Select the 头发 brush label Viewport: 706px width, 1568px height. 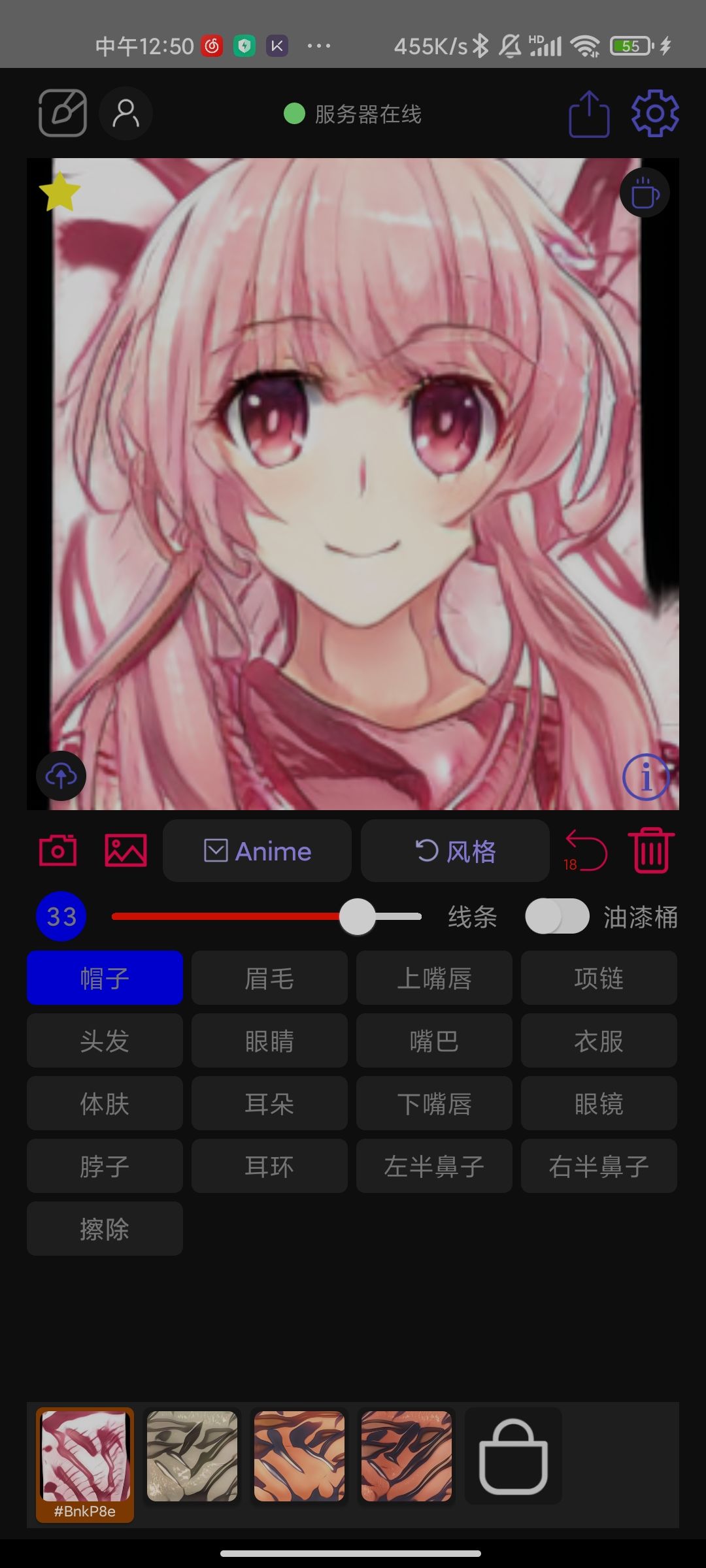click(x=105, y=1041)
